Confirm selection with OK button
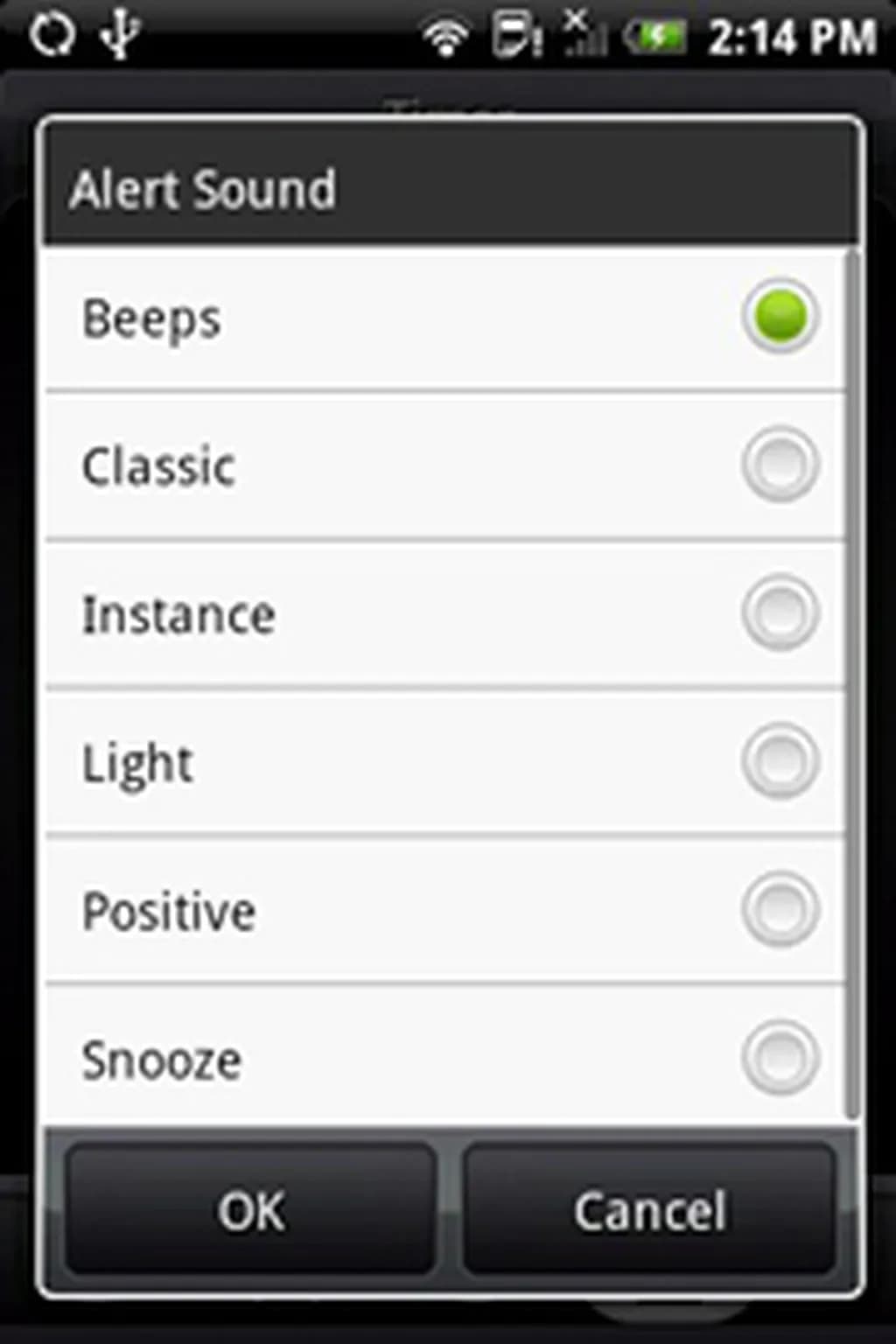Screen dimensions: 896x1344 (251, 1210)
